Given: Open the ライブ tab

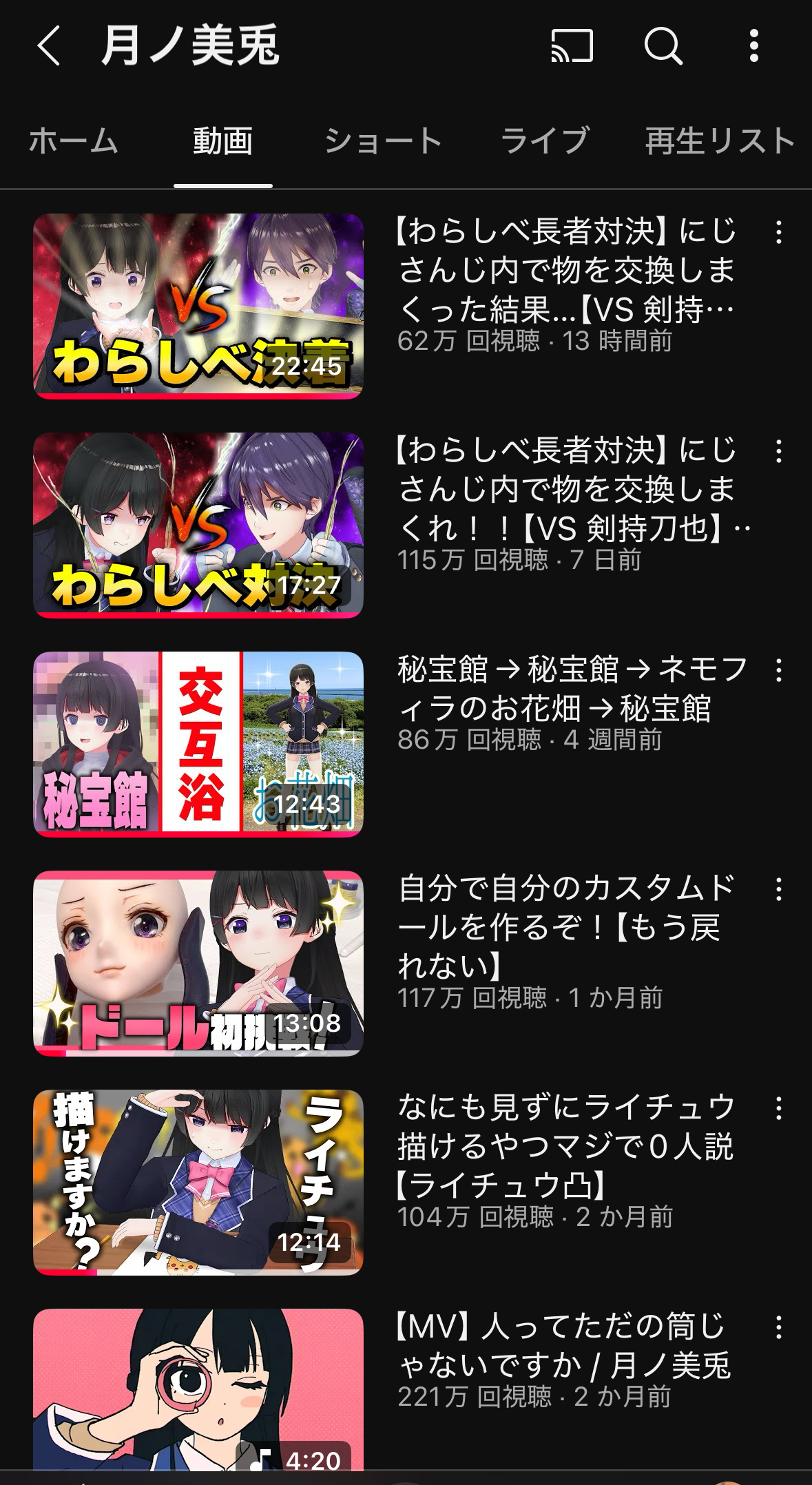Looking at the screenshot, I should [544, 141].
